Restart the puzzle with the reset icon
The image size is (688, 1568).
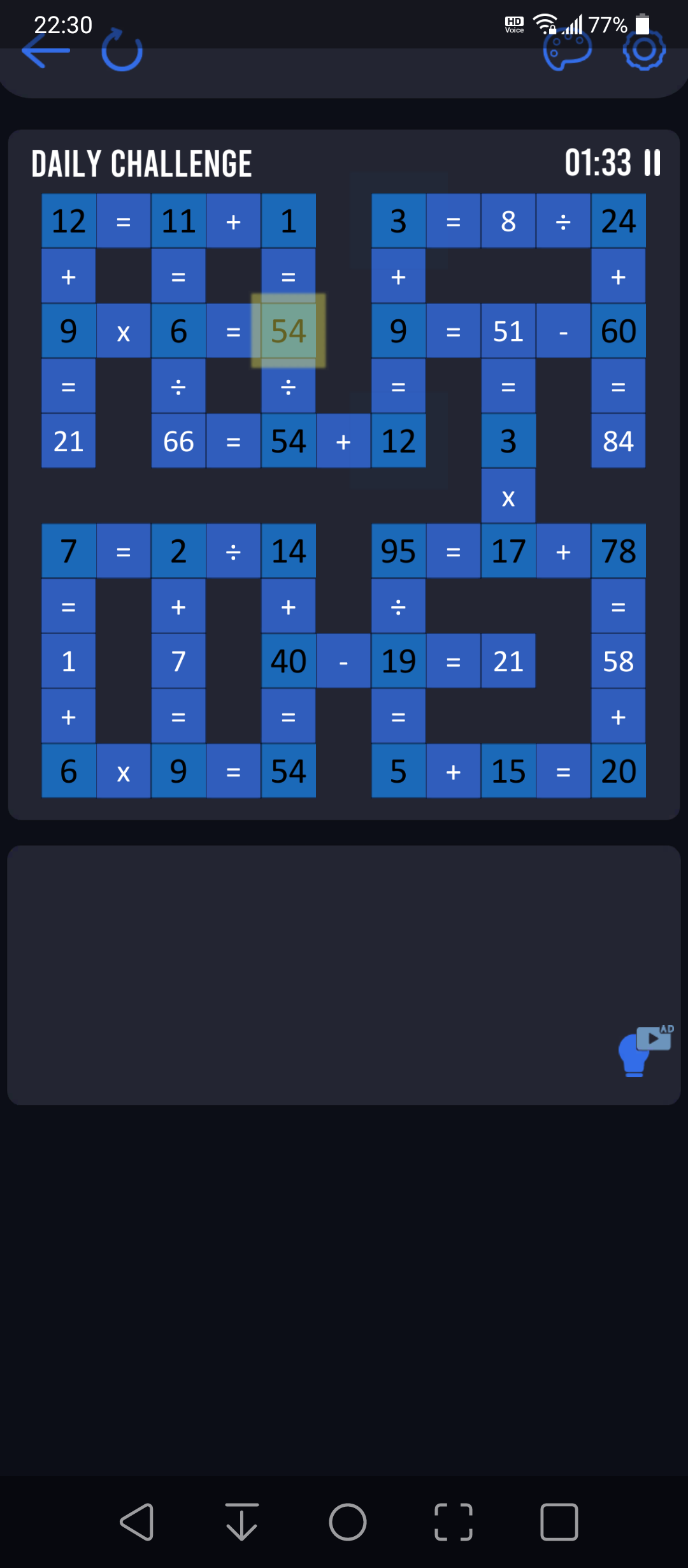pyautogui.click(x=122, y=50)
